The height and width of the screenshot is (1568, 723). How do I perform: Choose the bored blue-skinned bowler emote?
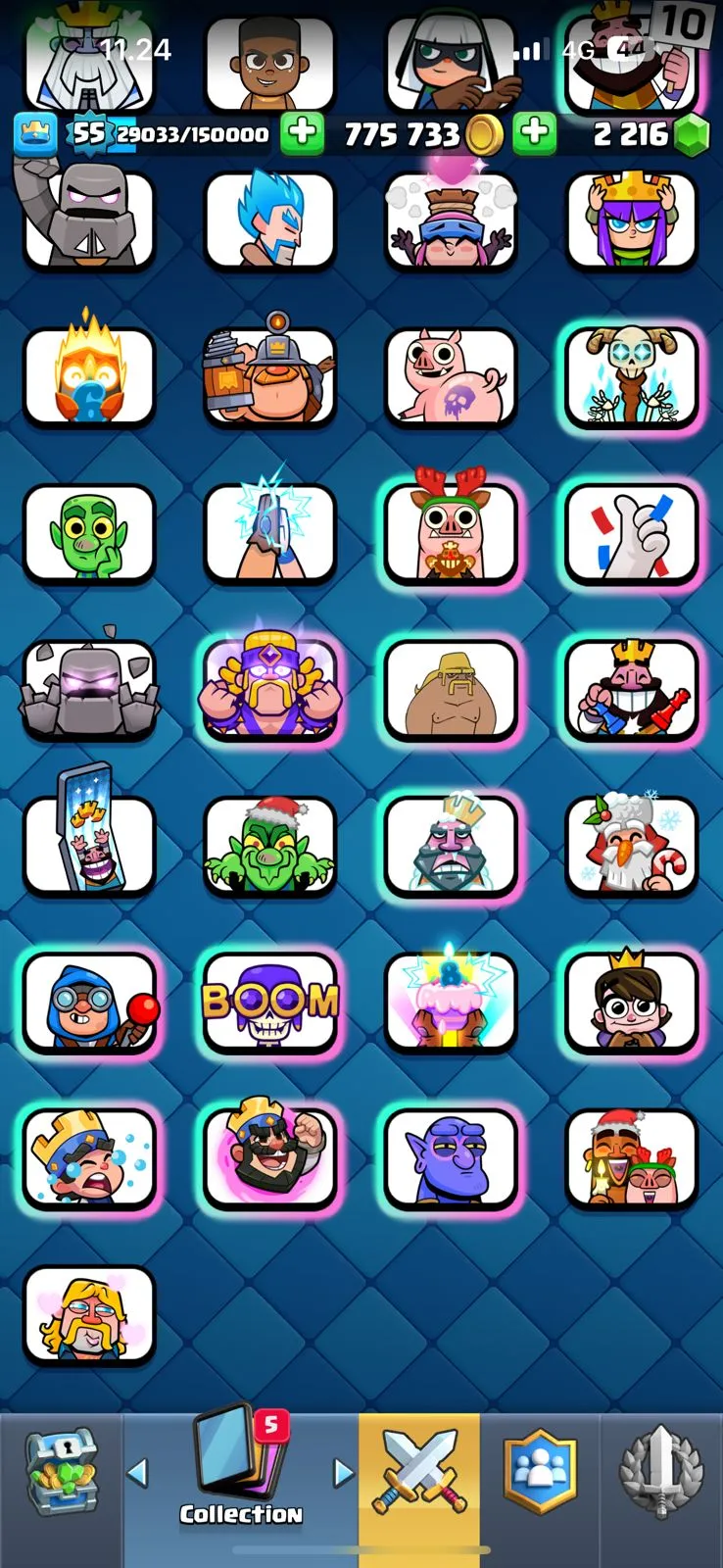click(x=451, y=1160)
